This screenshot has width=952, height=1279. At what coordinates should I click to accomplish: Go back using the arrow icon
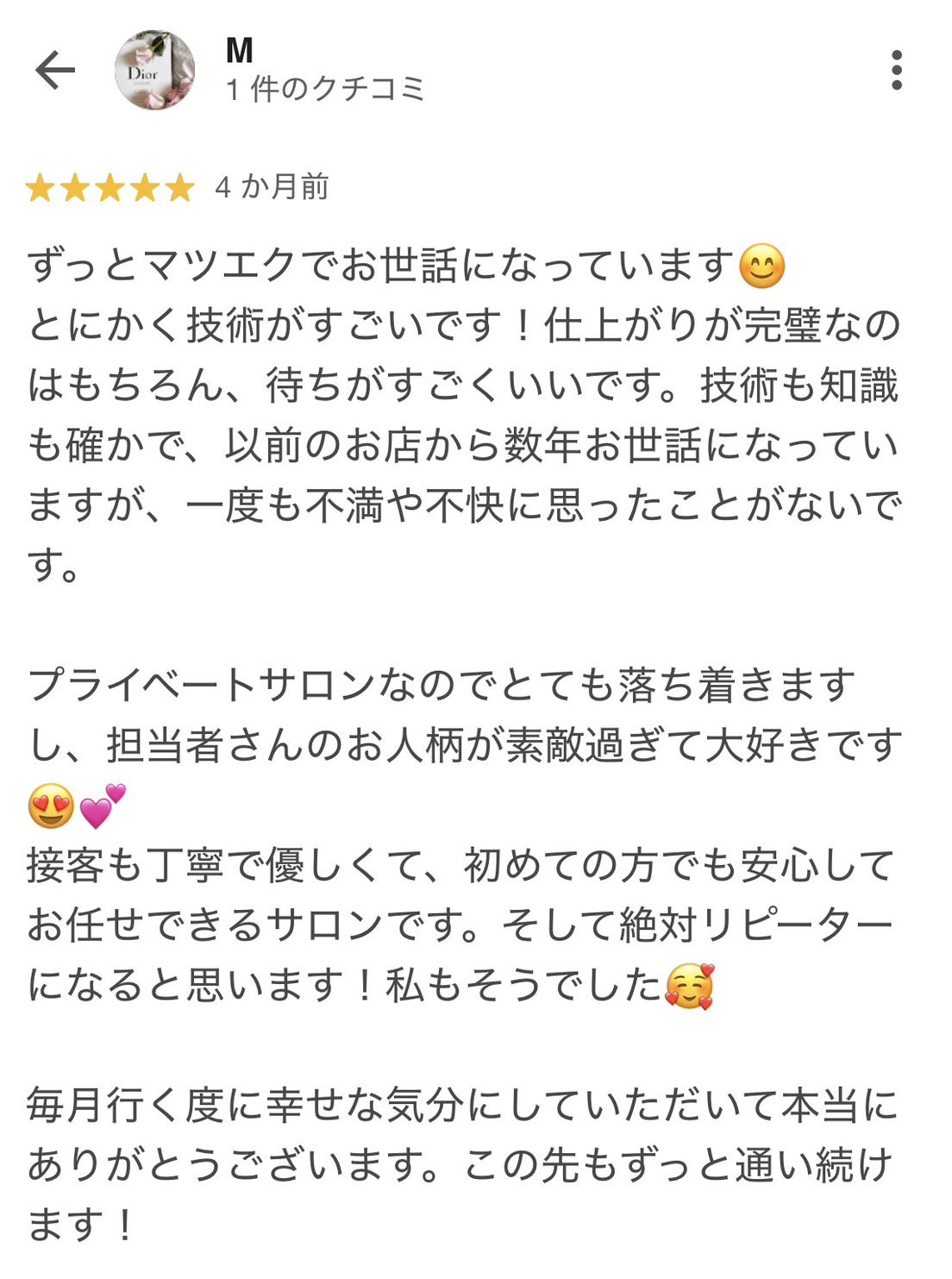point(55,71)
